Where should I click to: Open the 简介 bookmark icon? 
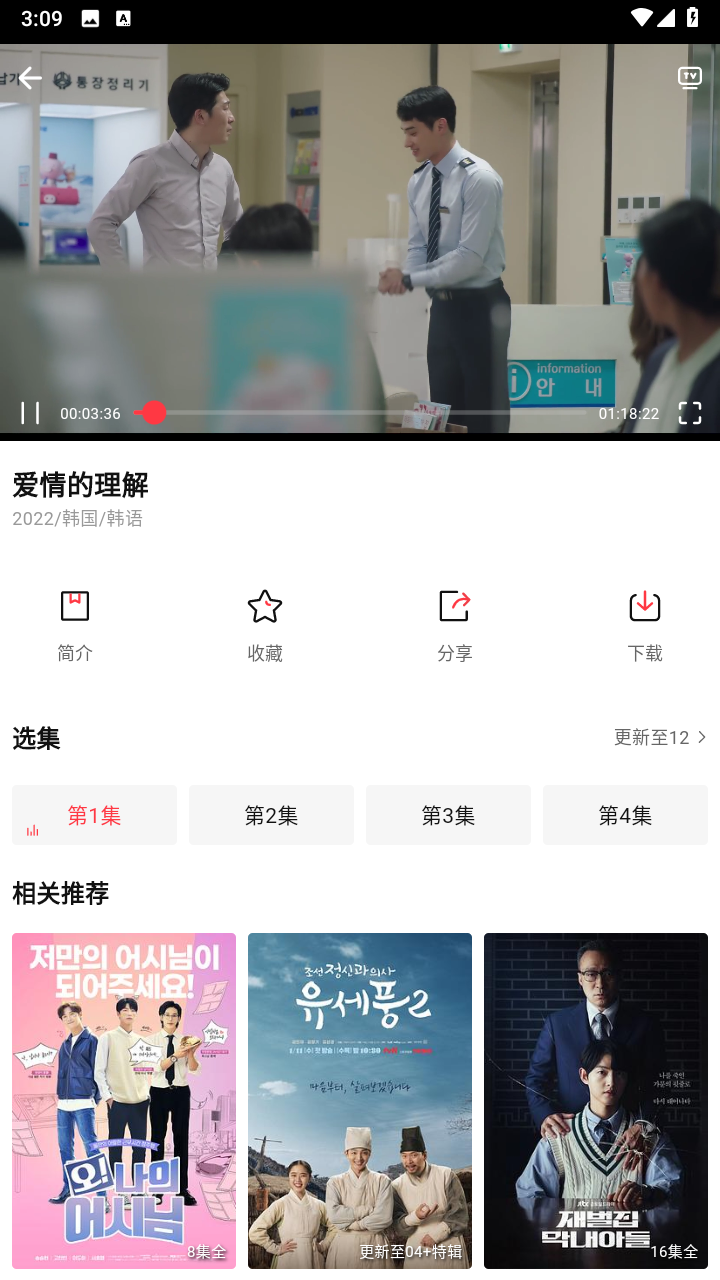click(x=74, y=606)
